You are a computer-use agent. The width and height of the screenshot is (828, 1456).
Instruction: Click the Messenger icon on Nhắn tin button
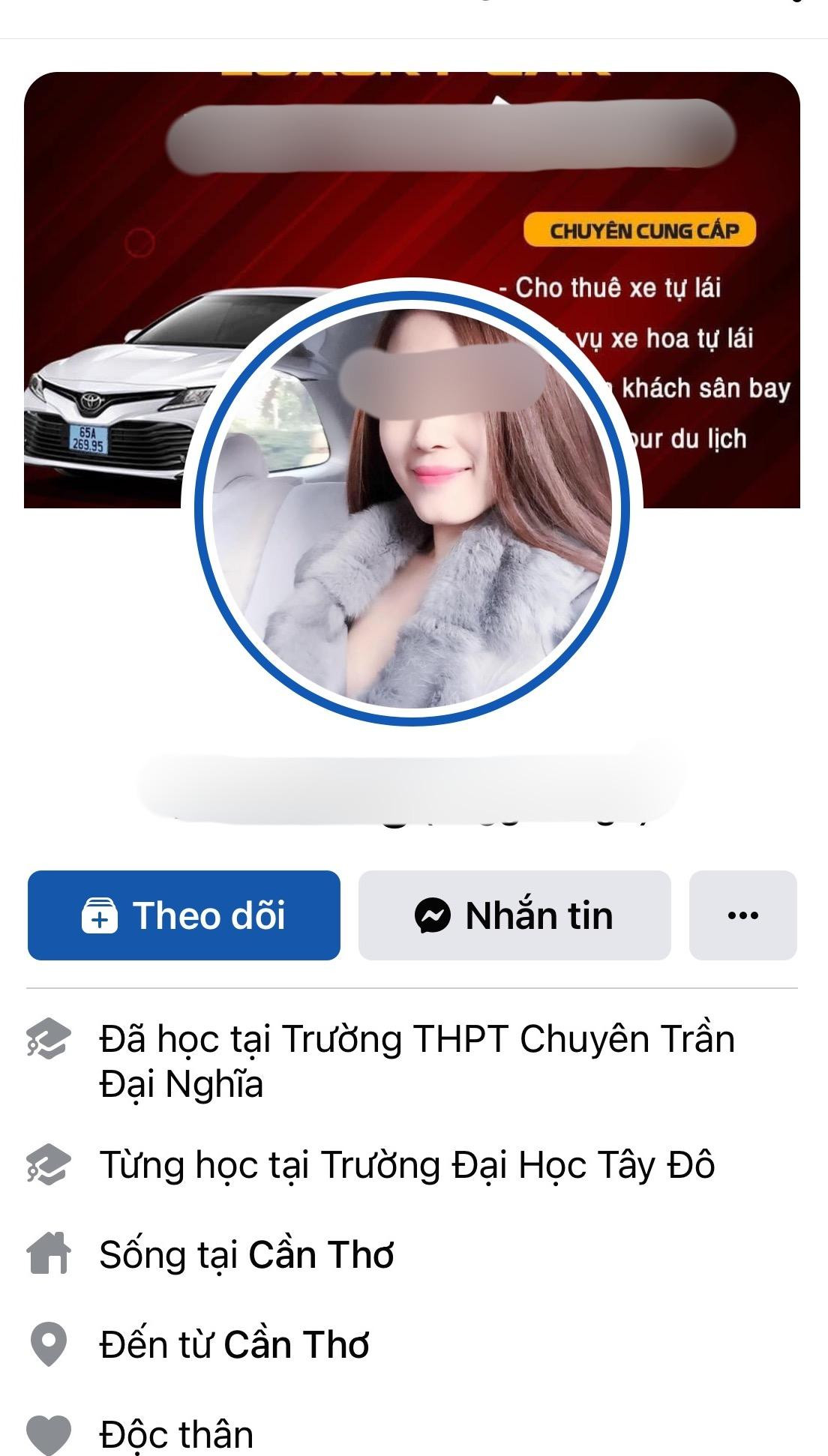coord(435,914)
